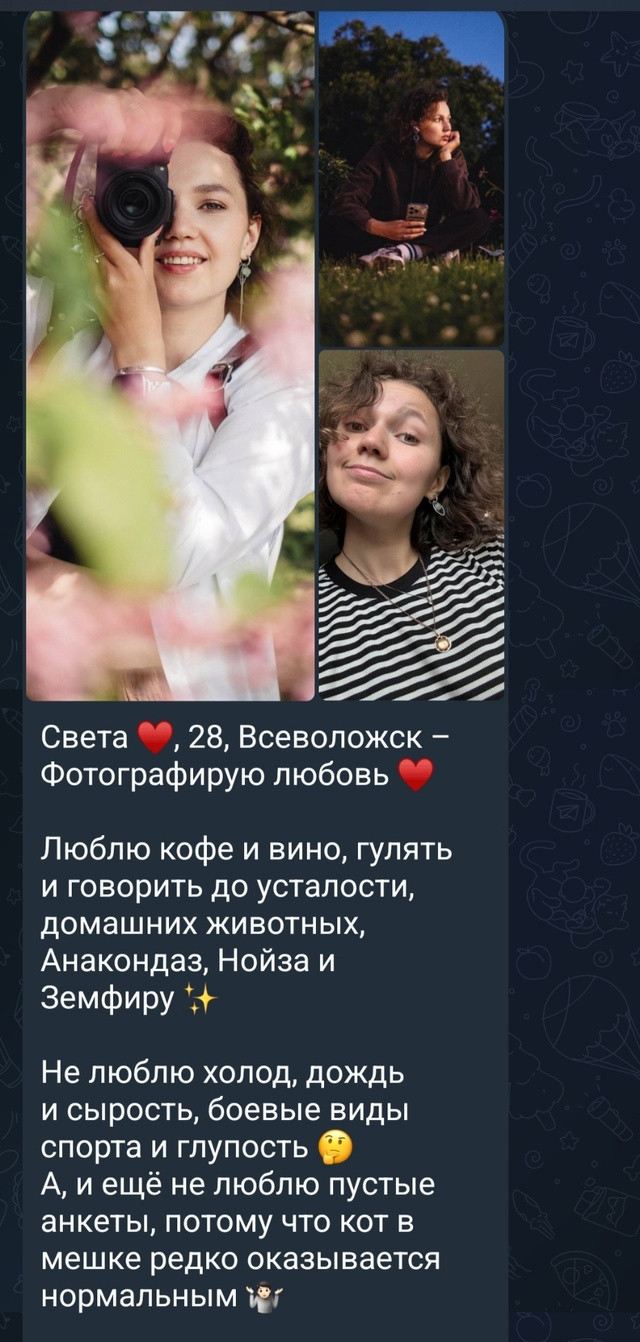Open the large photo with the camera
The height and width of the screenshot is (1342, 640).
[x=170, y=355]
